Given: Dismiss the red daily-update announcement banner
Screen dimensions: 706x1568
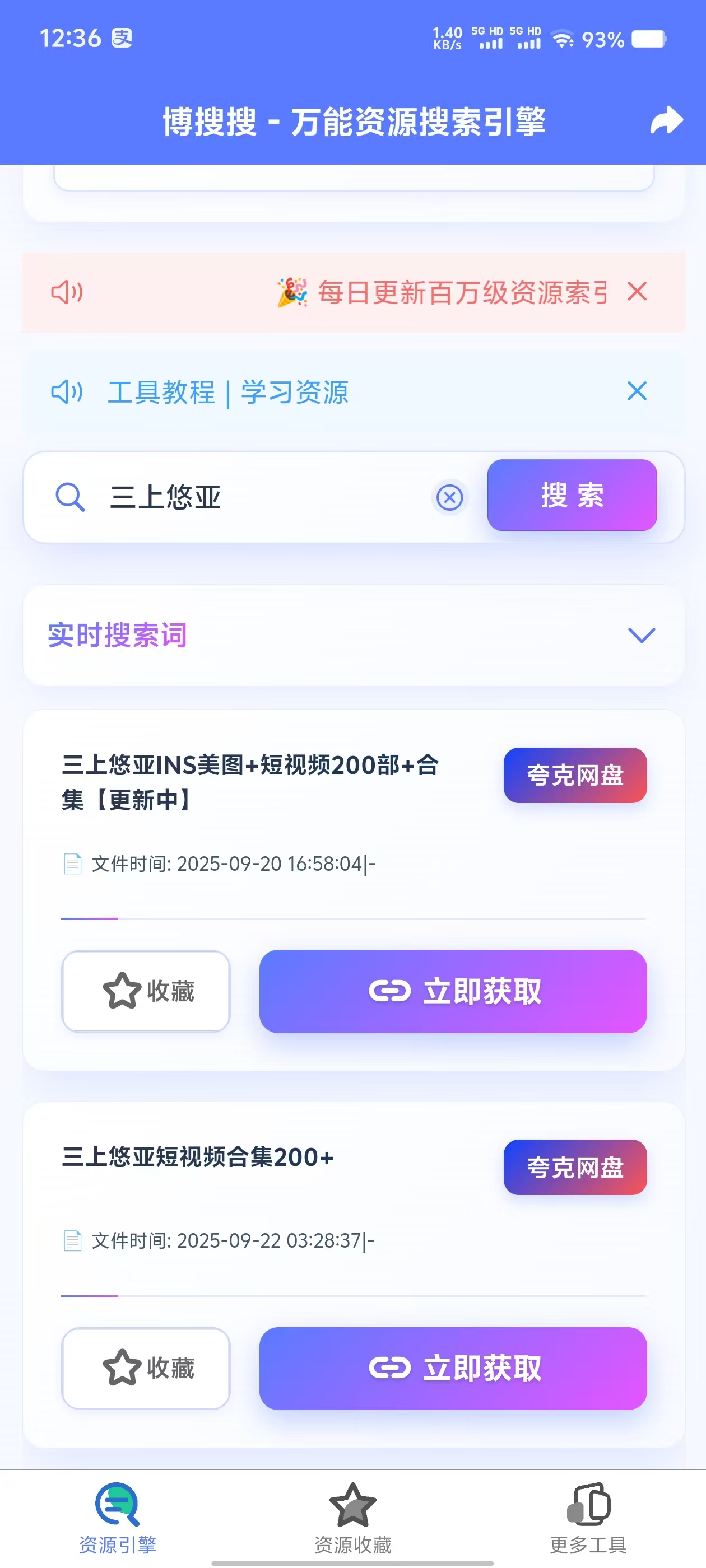Looking at the screenshot, I should click(637, 292).
